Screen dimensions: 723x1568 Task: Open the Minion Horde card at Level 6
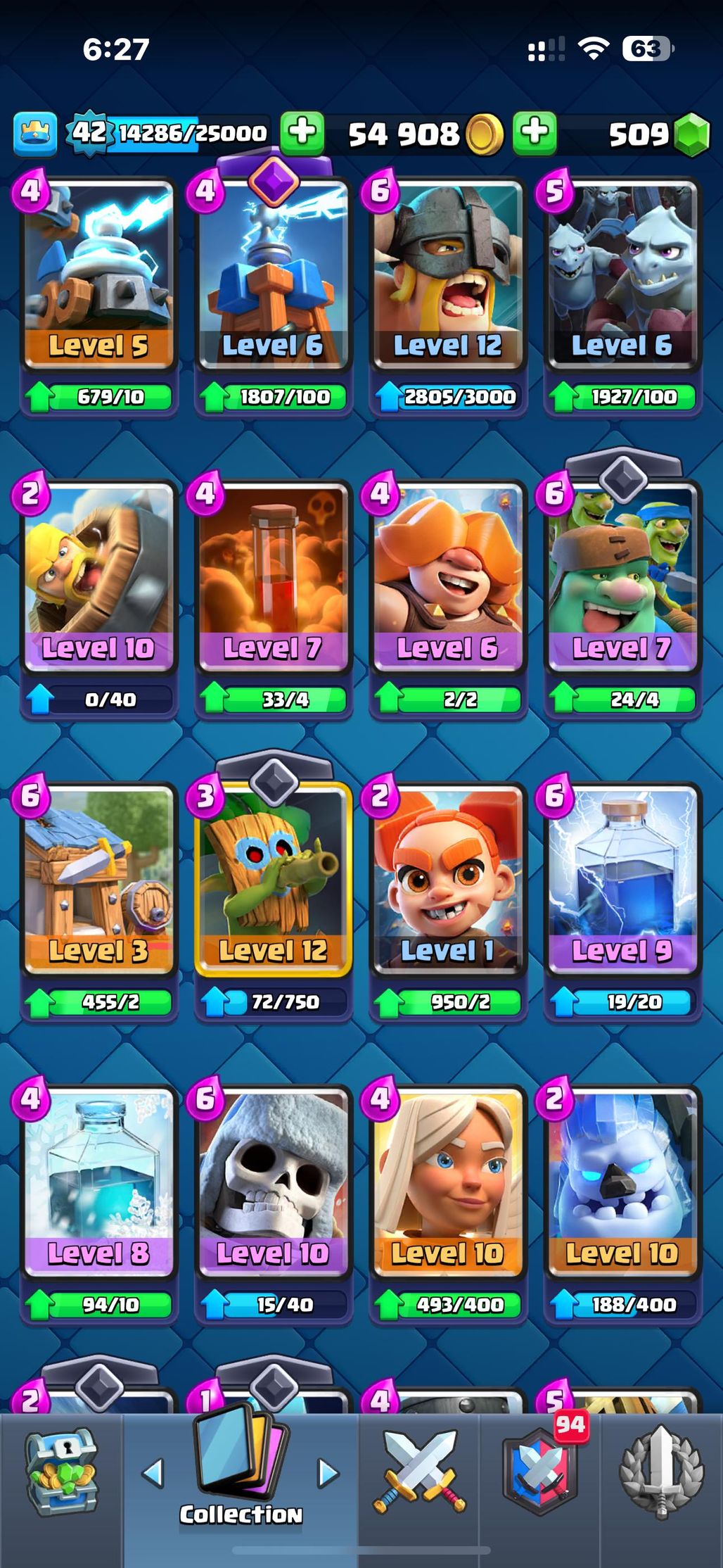622,274
